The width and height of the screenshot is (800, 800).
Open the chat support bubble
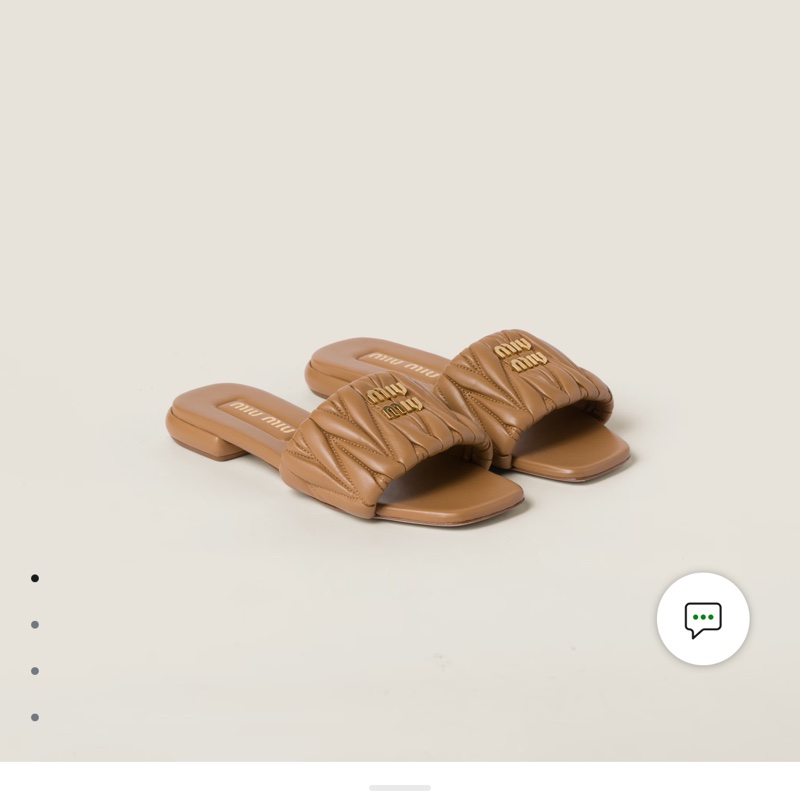point(703,619)
